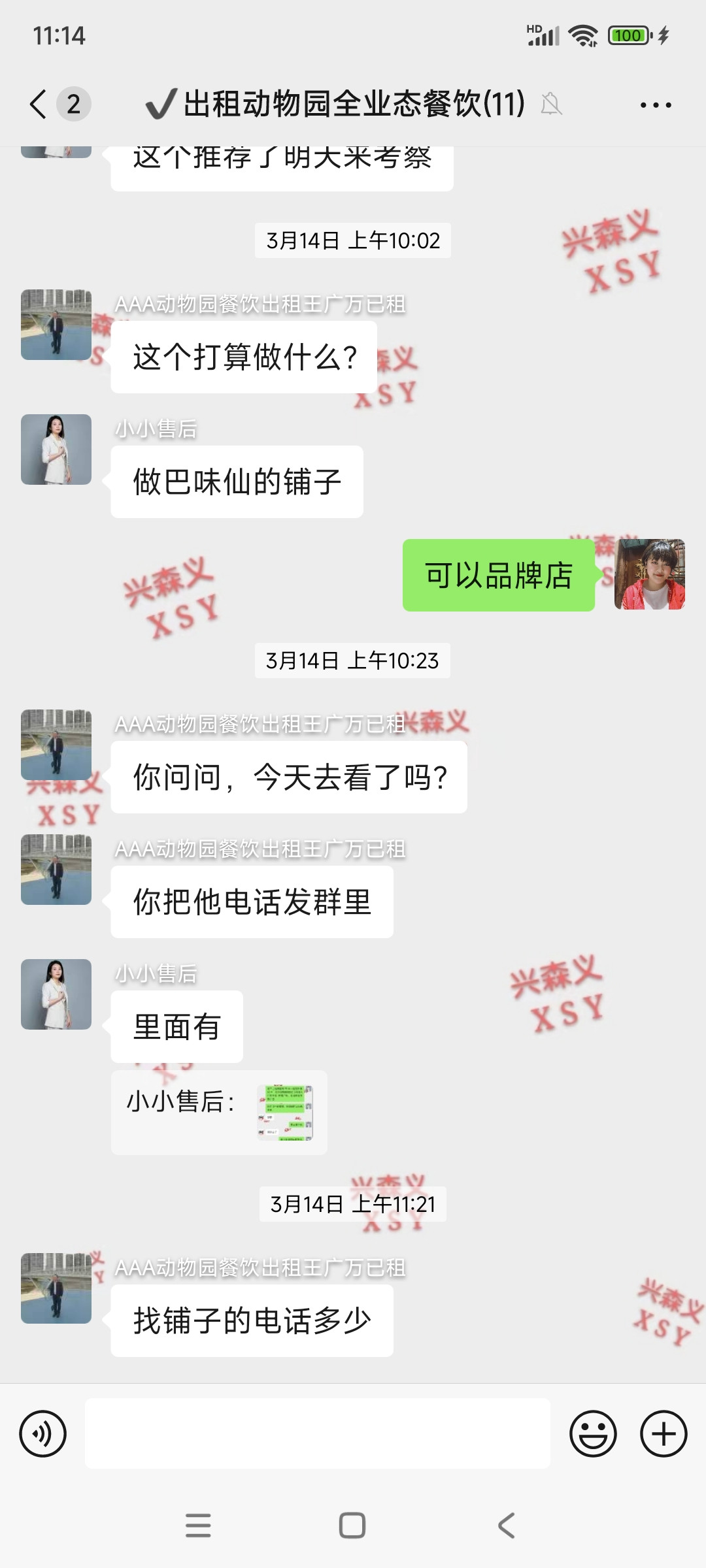
Task: Tap system home button
Action: tap(352, 1526)
